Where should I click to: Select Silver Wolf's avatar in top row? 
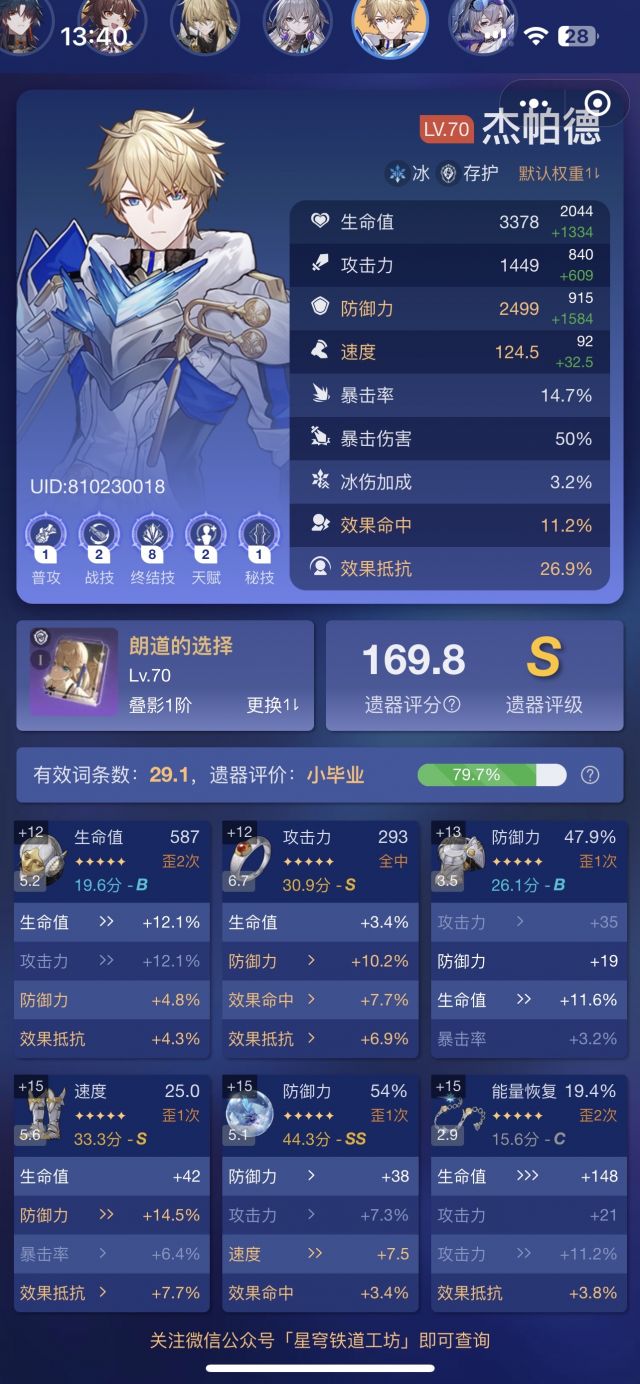(x=482, y=24)
